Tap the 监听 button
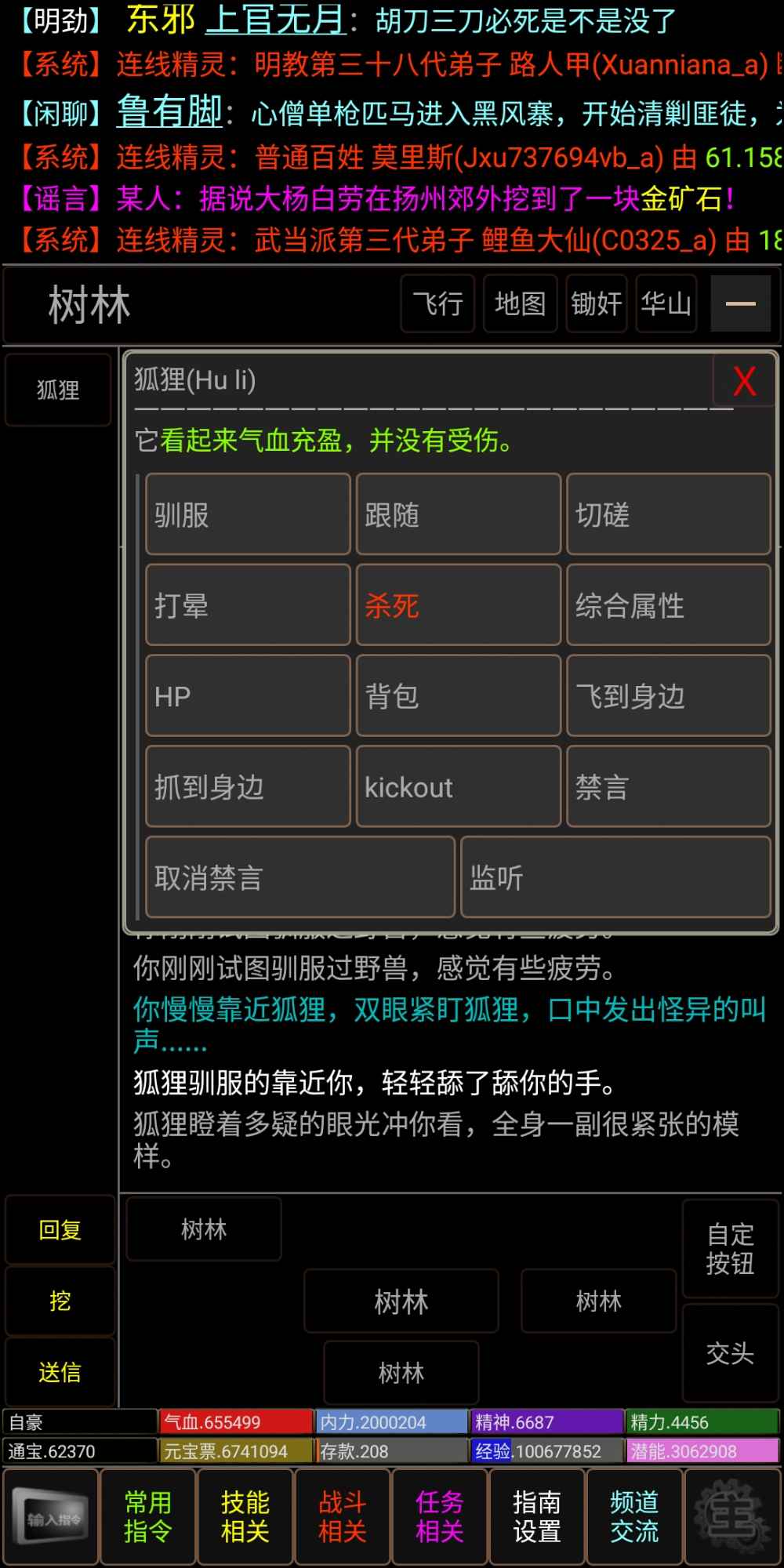This screenshot has height=1568, width=784. [615, 877]
